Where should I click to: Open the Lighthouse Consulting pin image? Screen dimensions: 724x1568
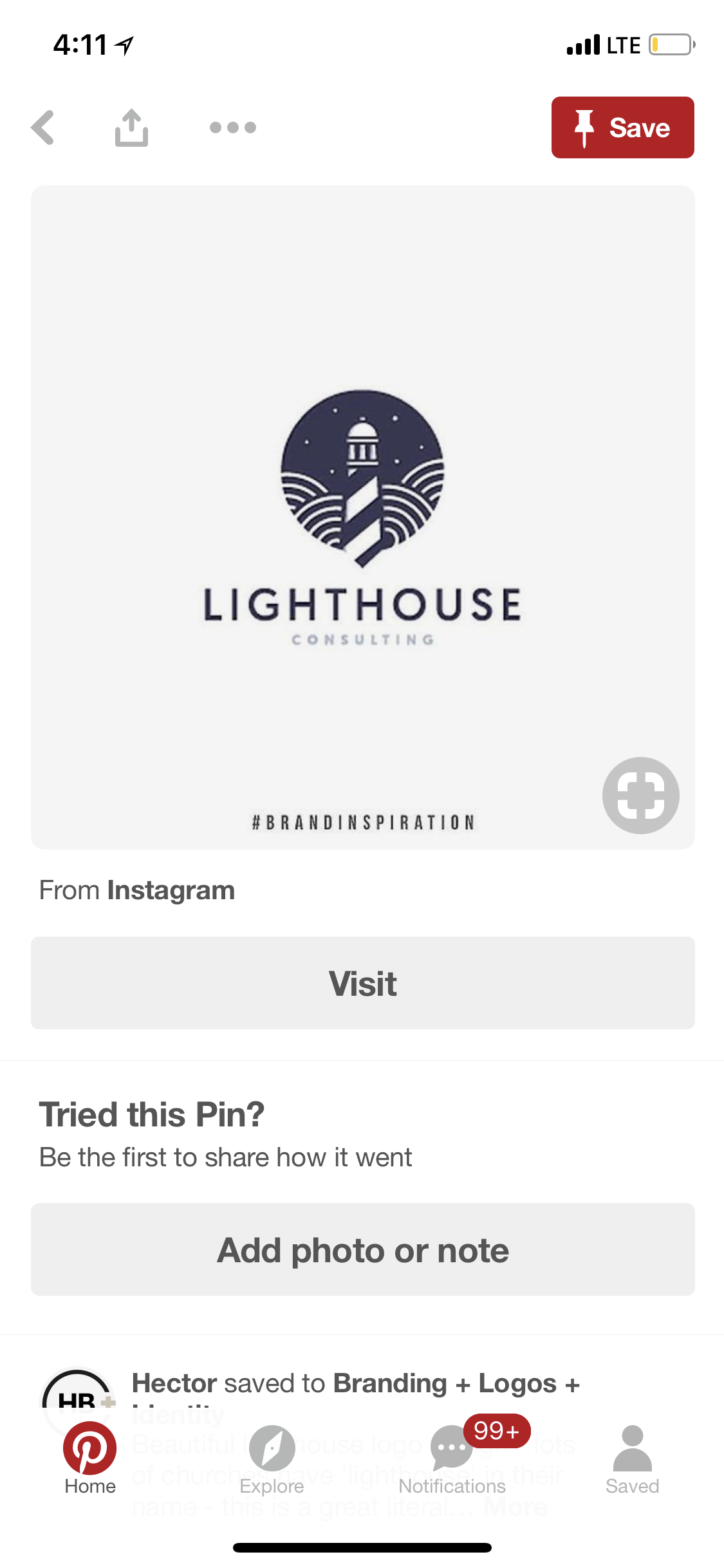pos(362,515)
